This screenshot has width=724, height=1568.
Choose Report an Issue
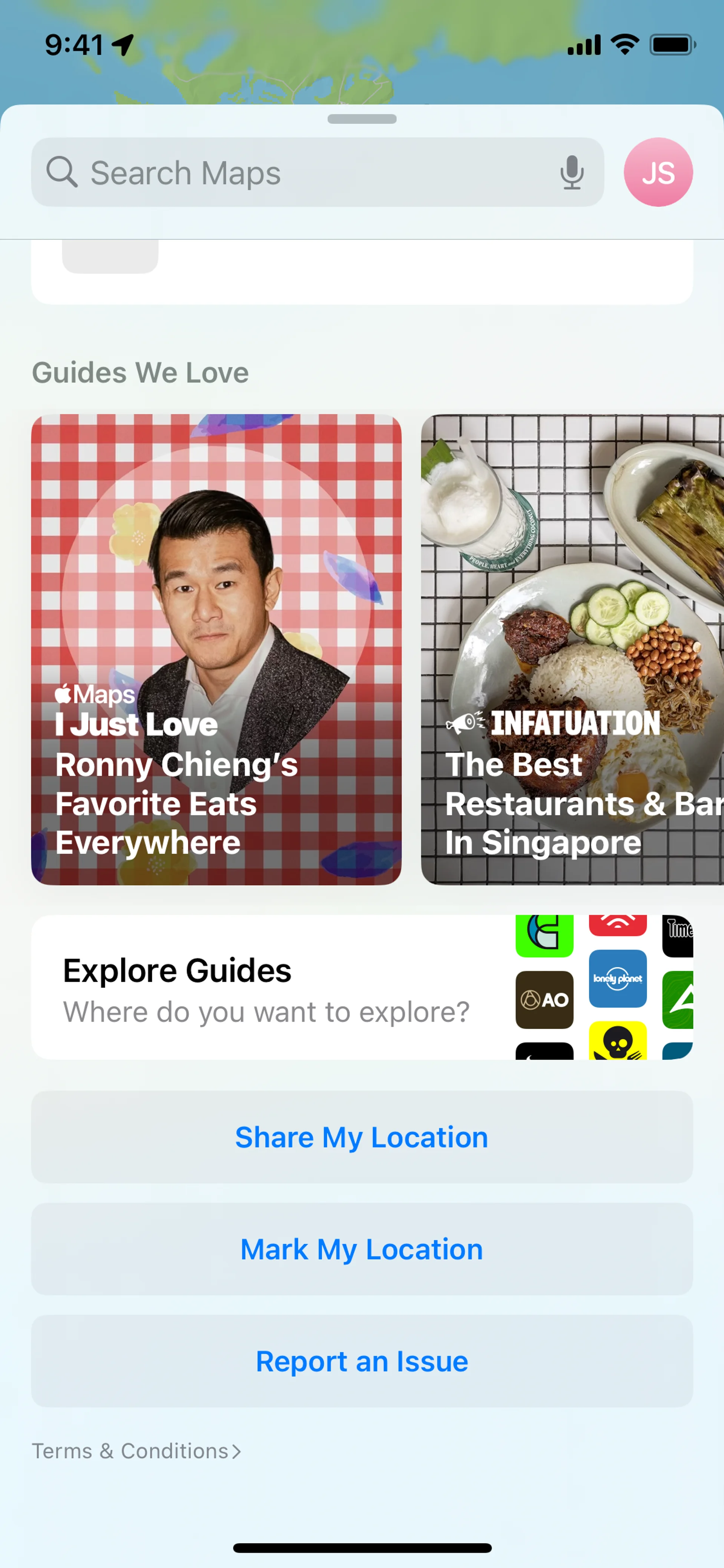[x=361, y=1361]
